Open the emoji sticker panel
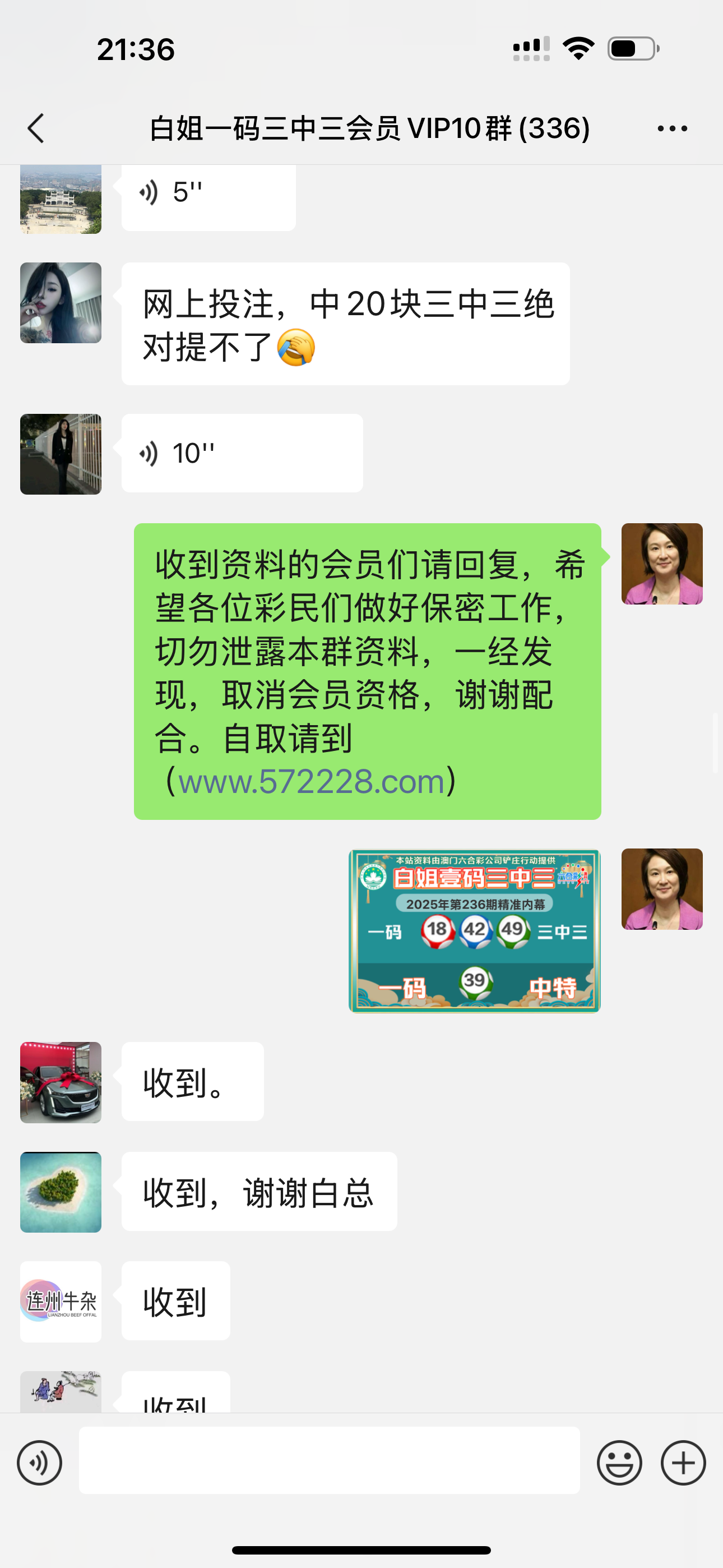 (x=619, y=1463)
